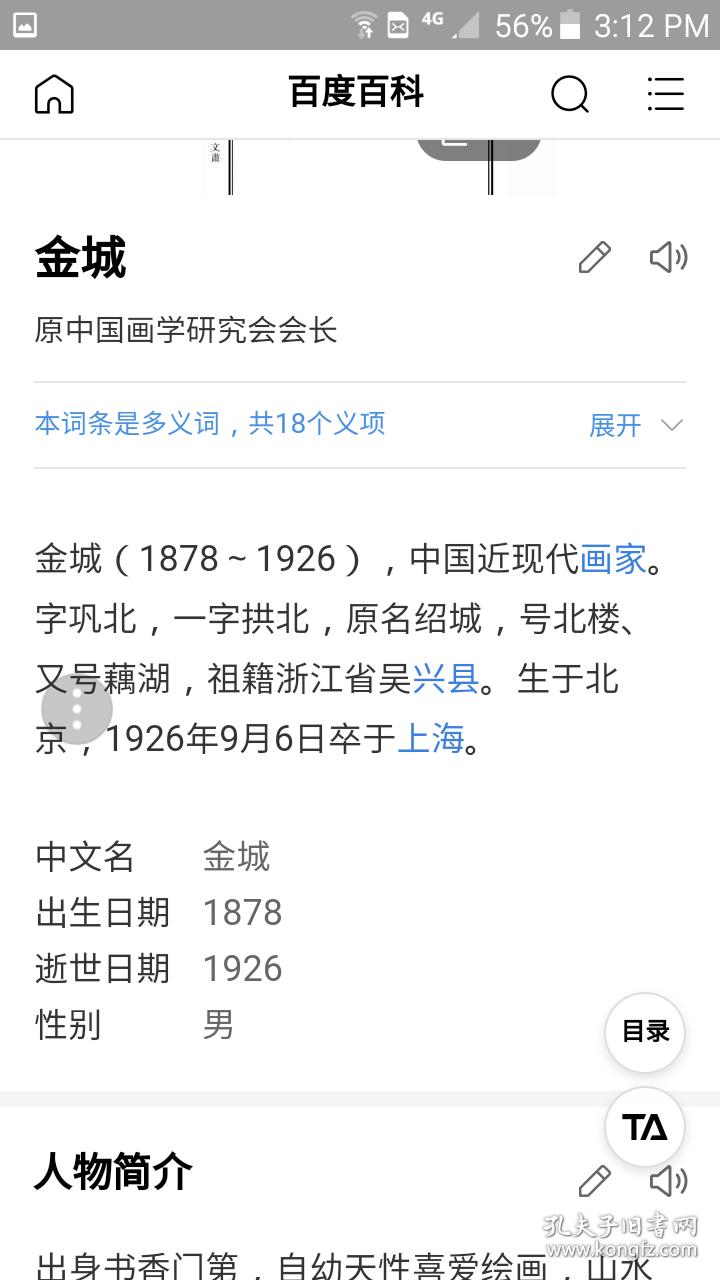
Task: Click the home icon in the top bar
Action: pyautogui.click(x=53, y=94)
